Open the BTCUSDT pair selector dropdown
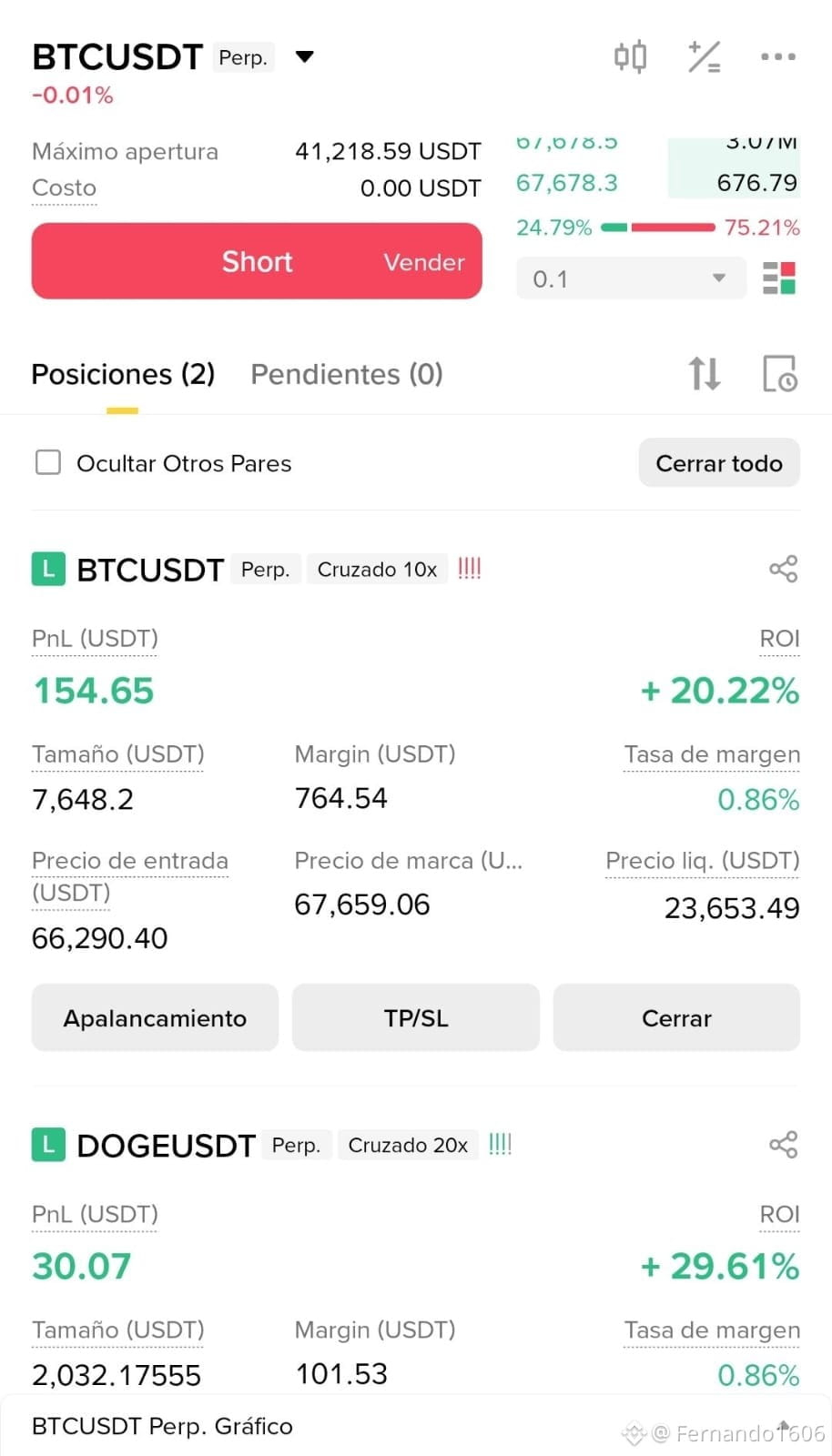 click(305, 57)
